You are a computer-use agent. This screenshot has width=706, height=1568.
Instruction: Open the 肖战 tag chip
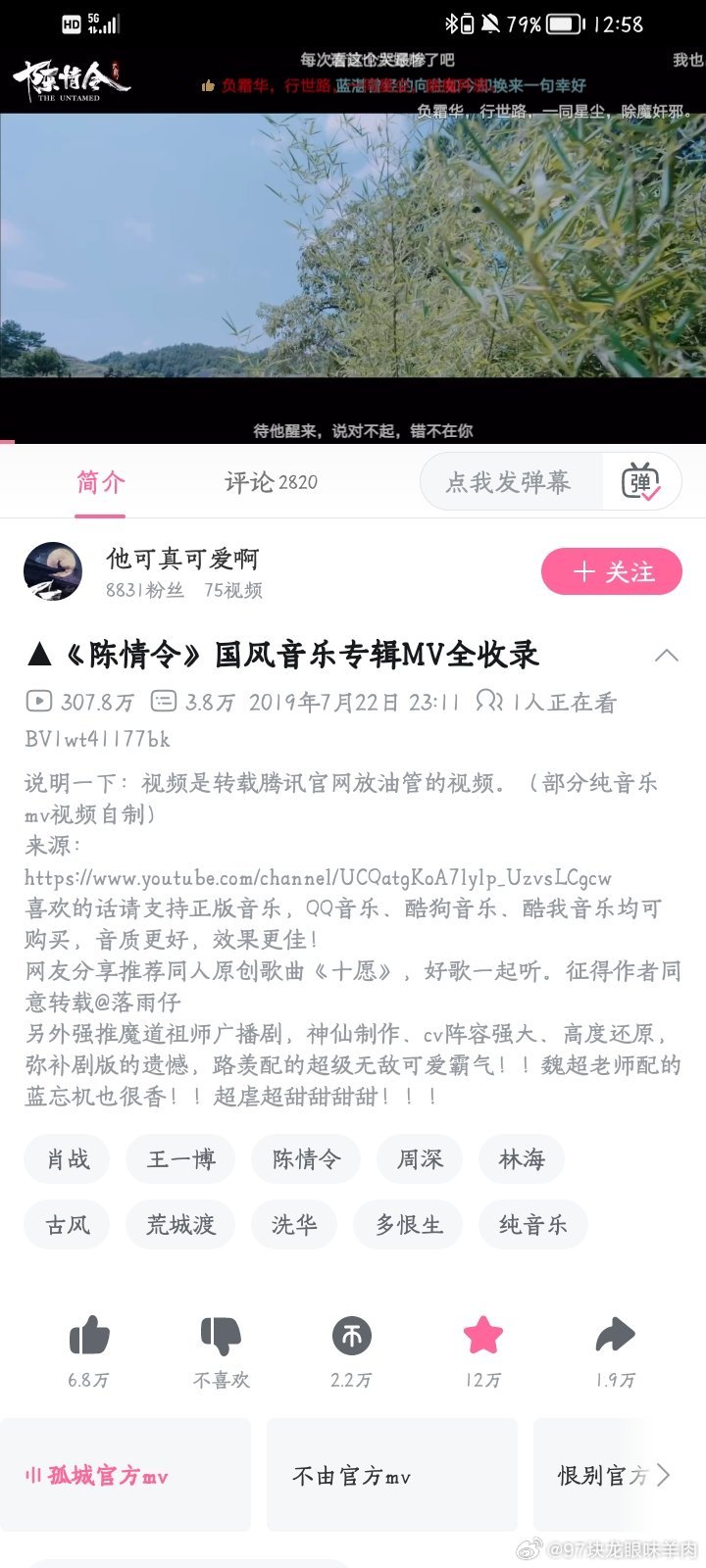pos(67,1159)
